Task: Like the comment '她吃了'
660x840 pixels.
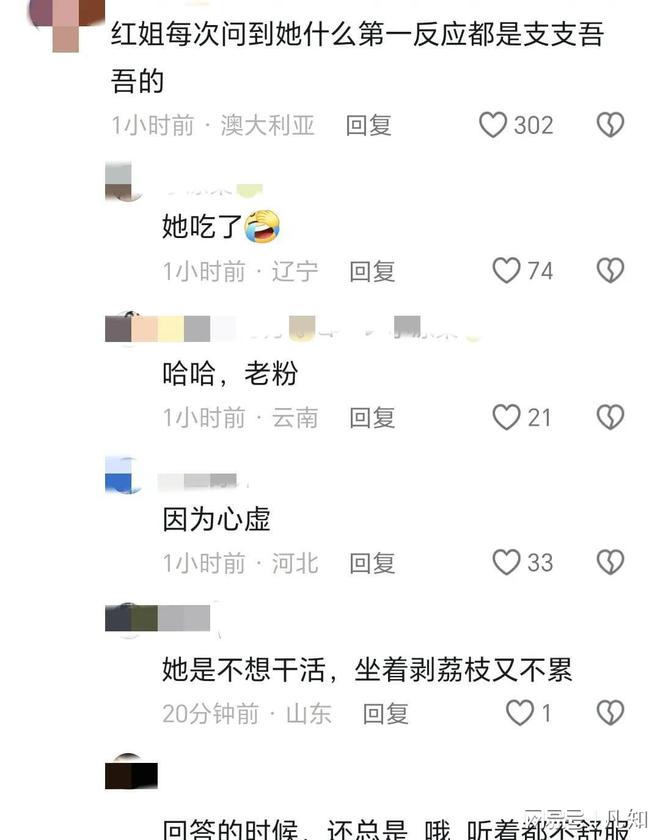Action: point(507,271)
